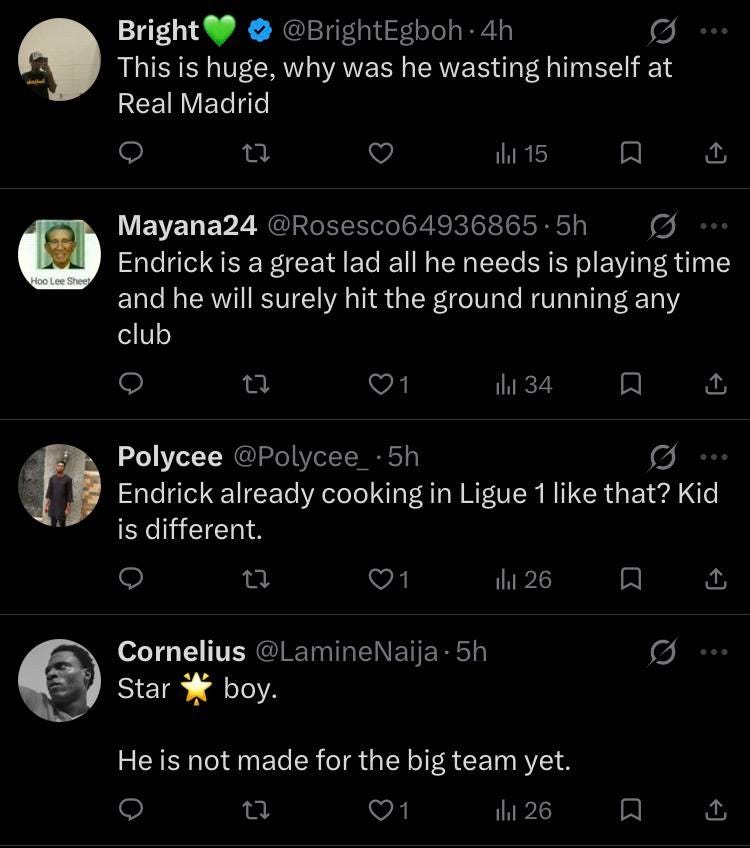Open the Grok icon on Mayana24's tweet
Screen dimensions: 750x848
(661, 226)
